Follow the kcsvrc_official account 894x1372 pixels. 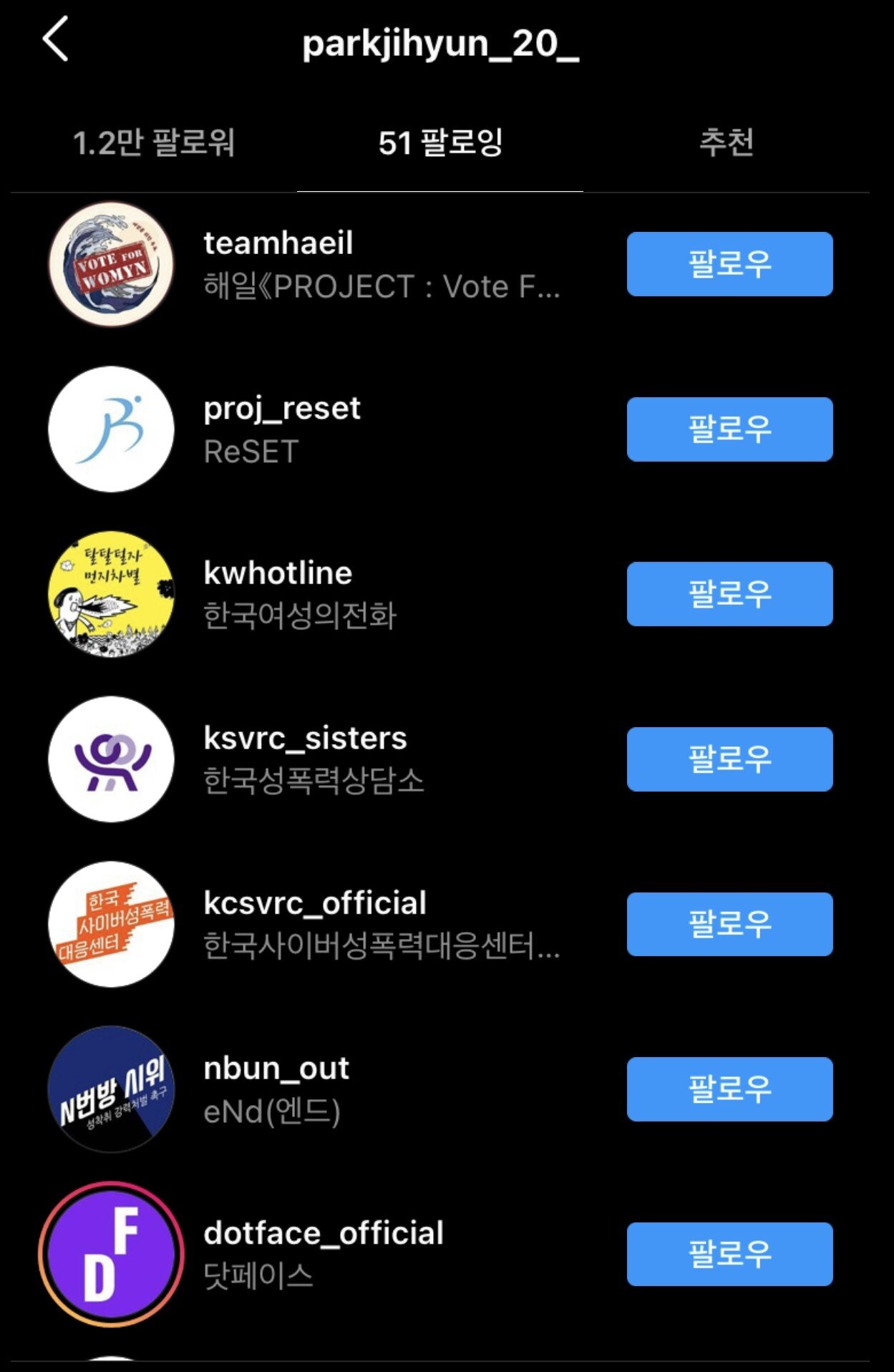click(x=729, y=924)
